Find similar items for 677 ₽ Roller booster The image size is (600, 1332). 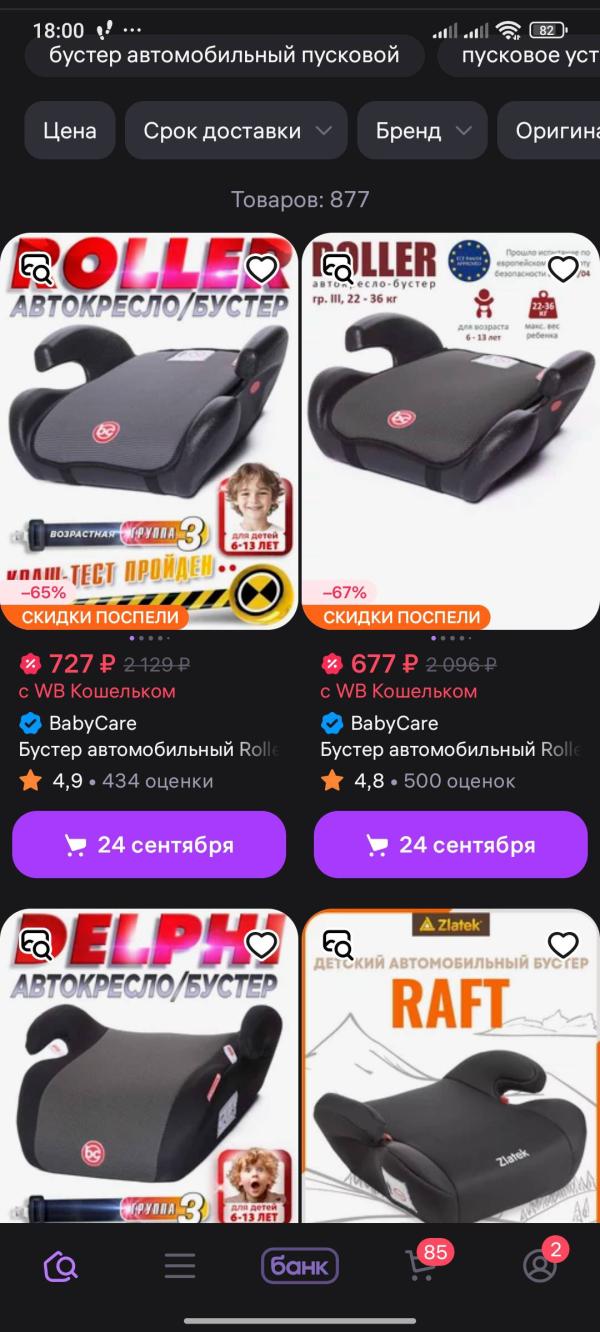[338, 269]
